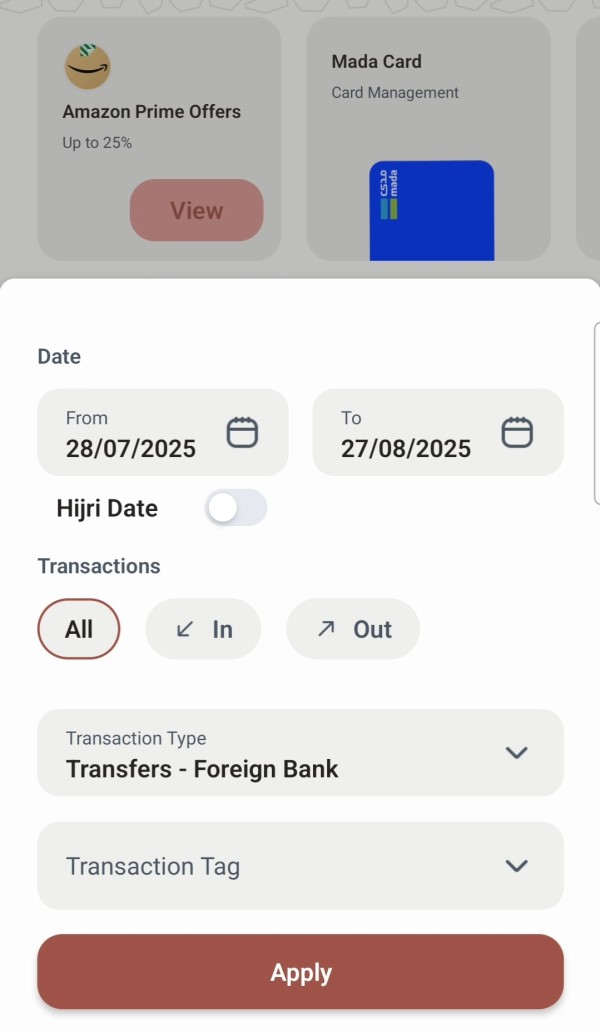Viewport: 600px width, 1032px height.
Task: Open the To date picker
Action: click(x=438, y=432)
